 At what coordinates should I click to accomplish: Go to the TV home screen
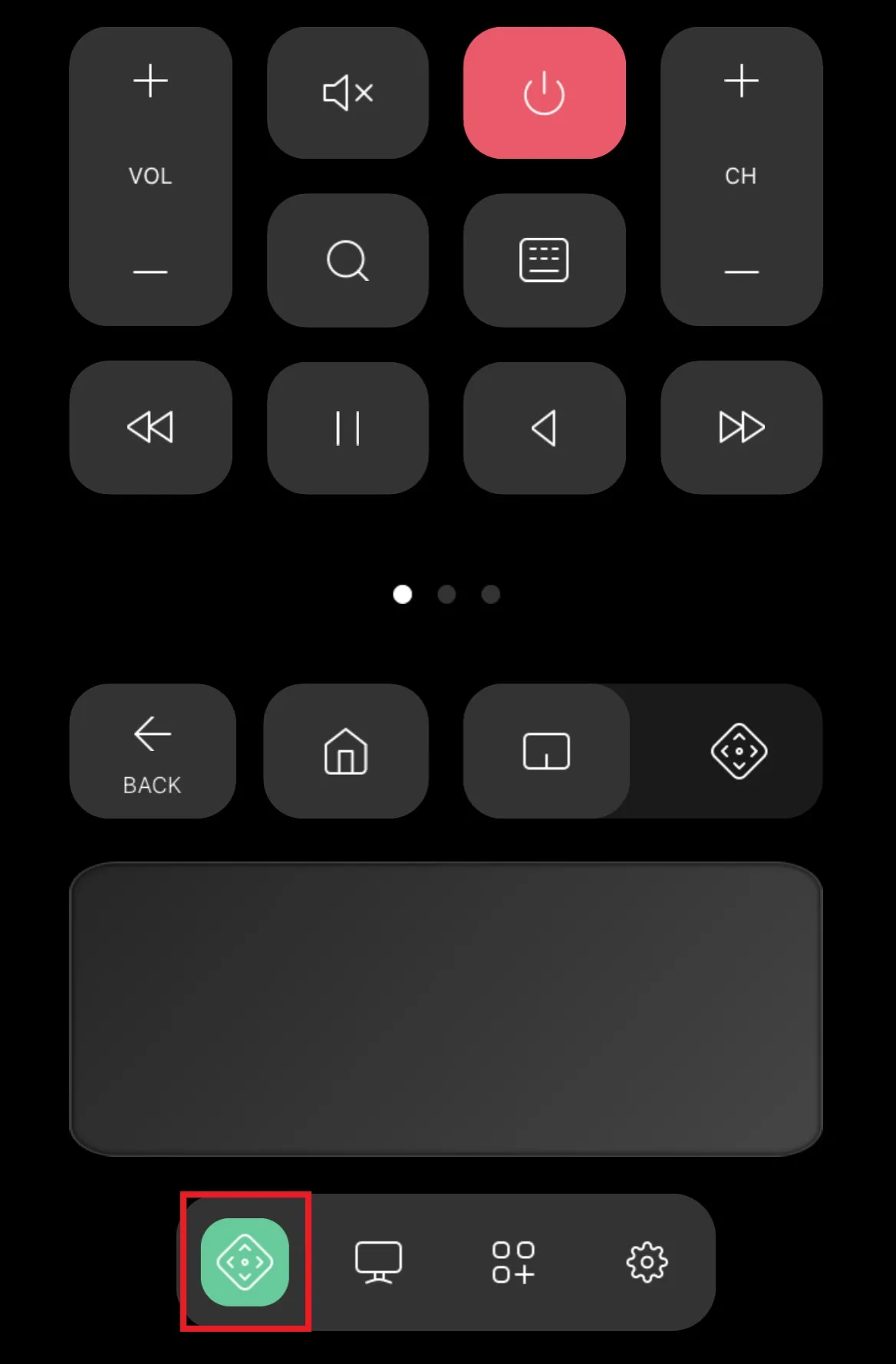[346, 751]
